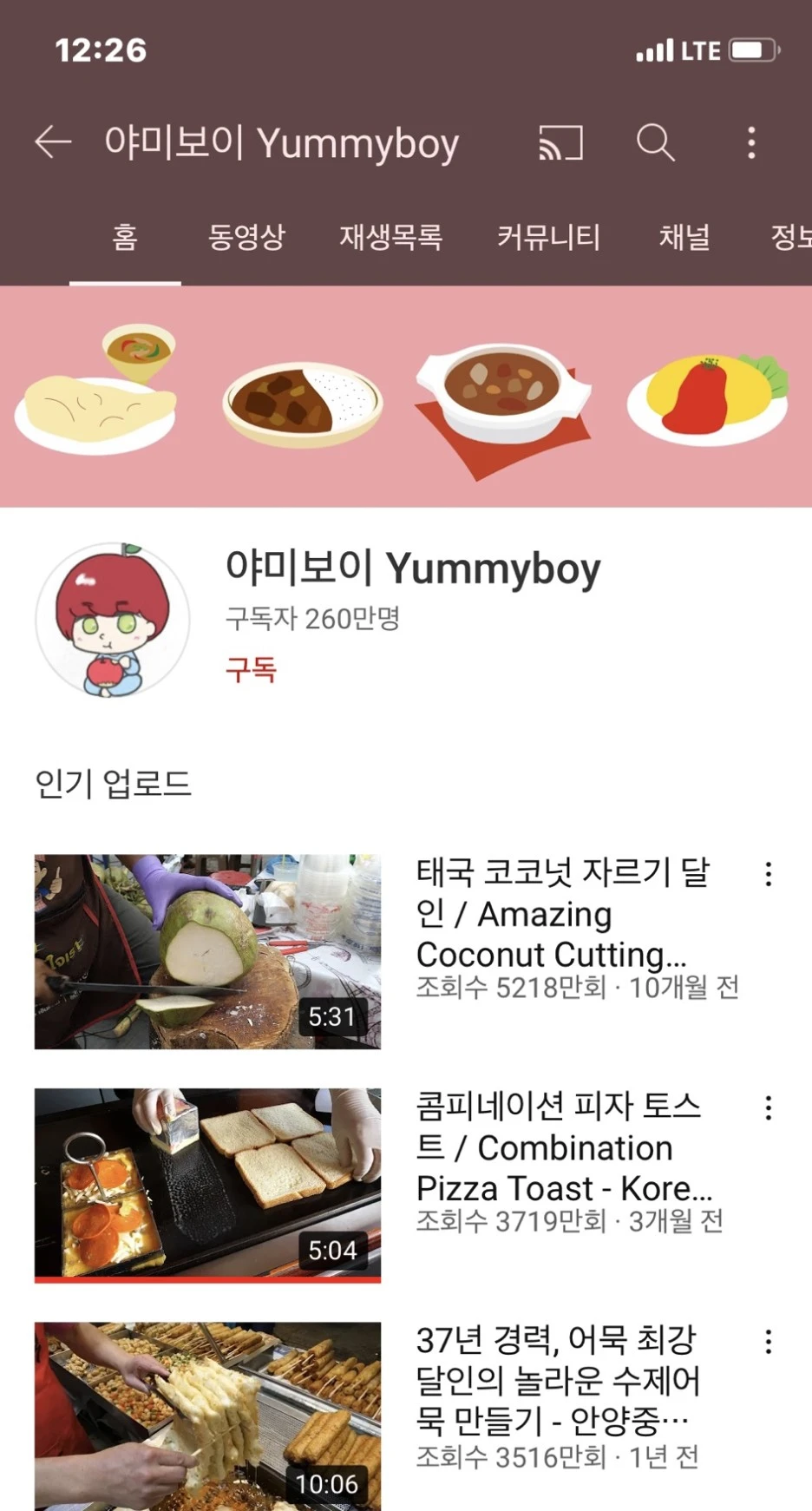812x1511 pixels.
Task: Play the 37년 경력 어묵 video
Action: point(207,1416)
